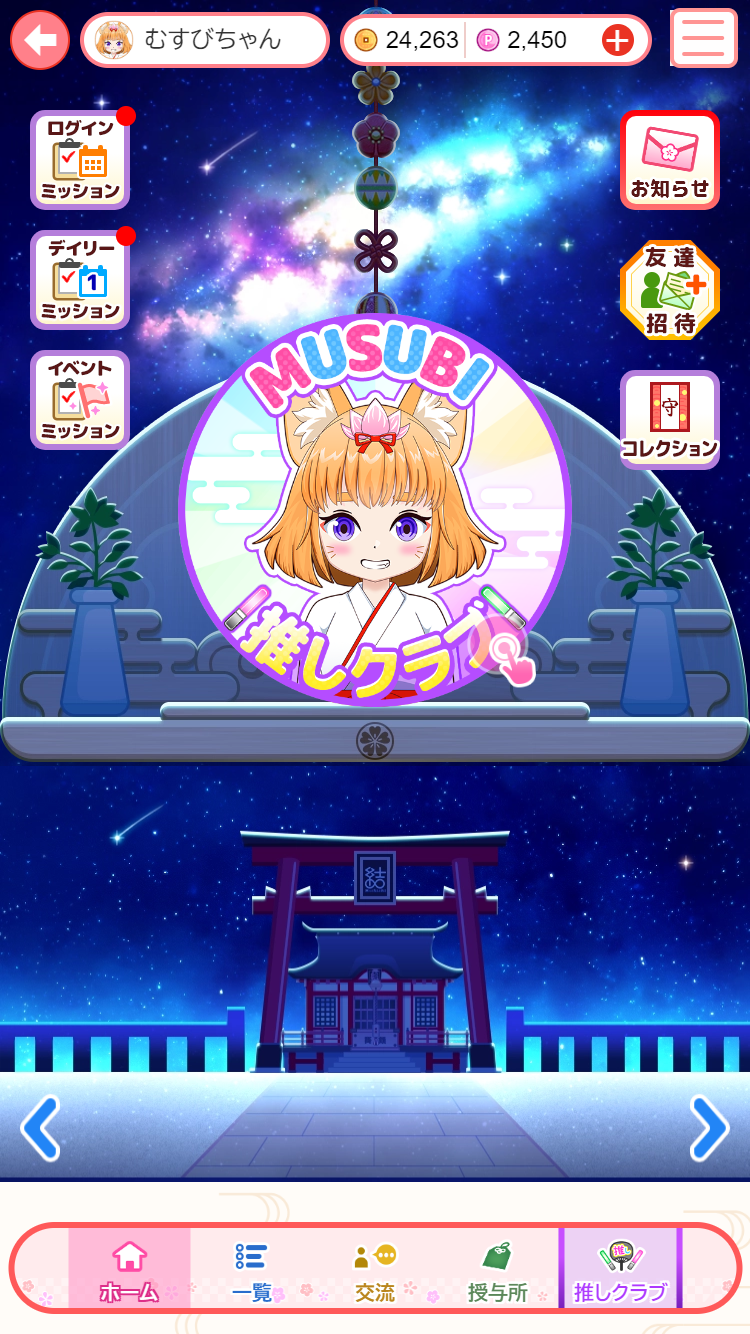Add more points with the plus icon
The image size is (750, 1334).
[617, 40]
